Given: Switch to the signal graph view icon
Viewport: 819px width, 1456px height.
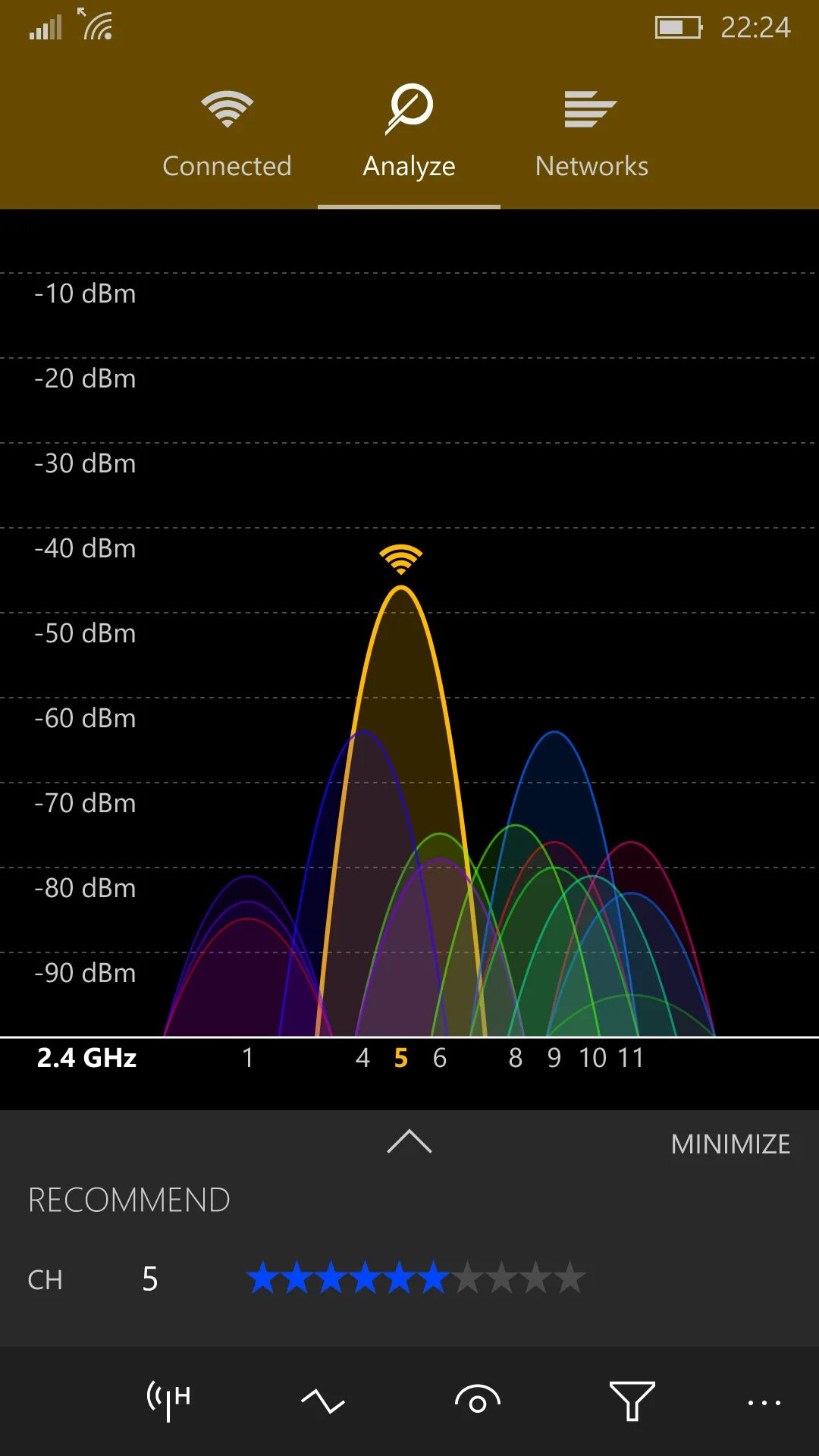Looking at the screenshot, I should coord(323,1401).
